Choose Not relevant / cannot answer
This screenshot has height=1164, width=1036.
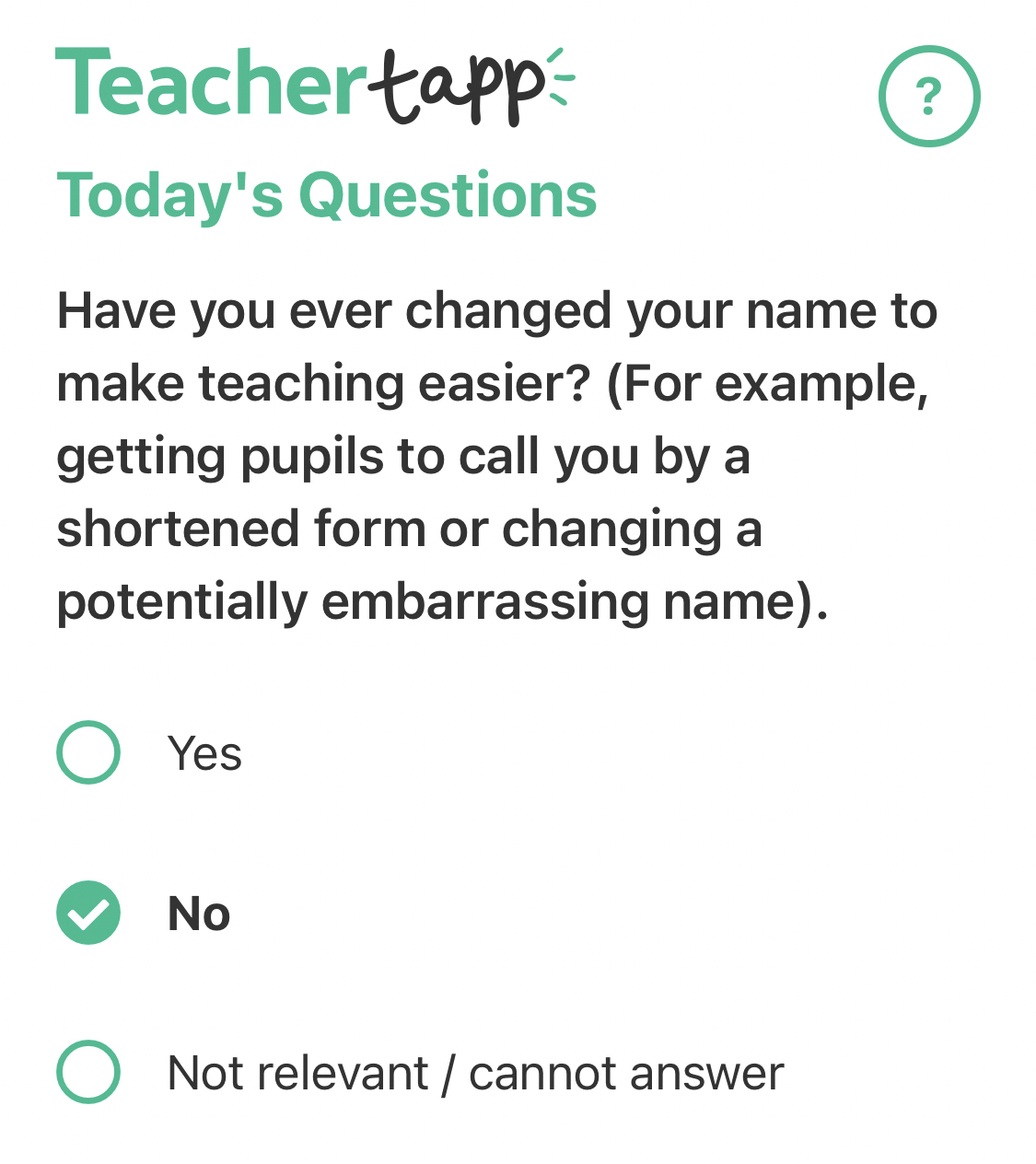tap(88, 1072)
